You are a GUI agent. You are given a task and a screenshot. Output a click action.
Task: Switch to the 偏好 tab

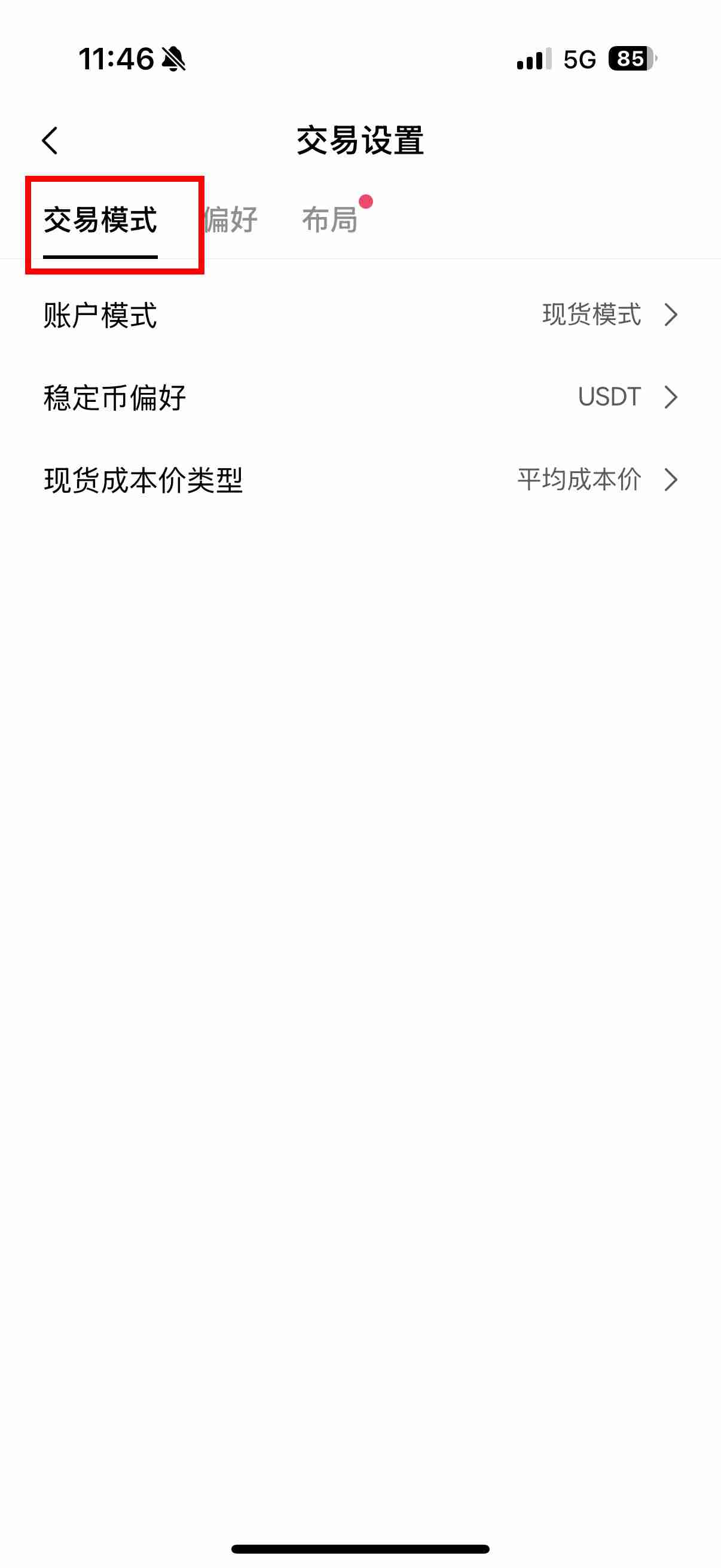point(230,219)
